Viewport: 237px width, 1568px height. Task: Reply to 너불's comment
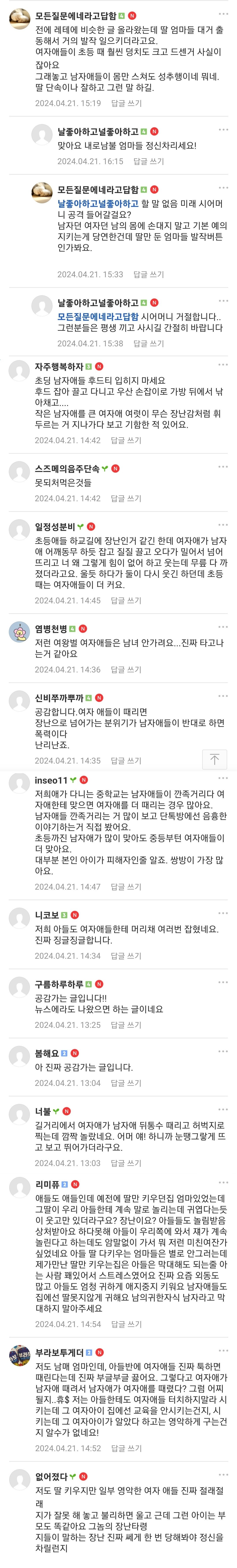126,1163
